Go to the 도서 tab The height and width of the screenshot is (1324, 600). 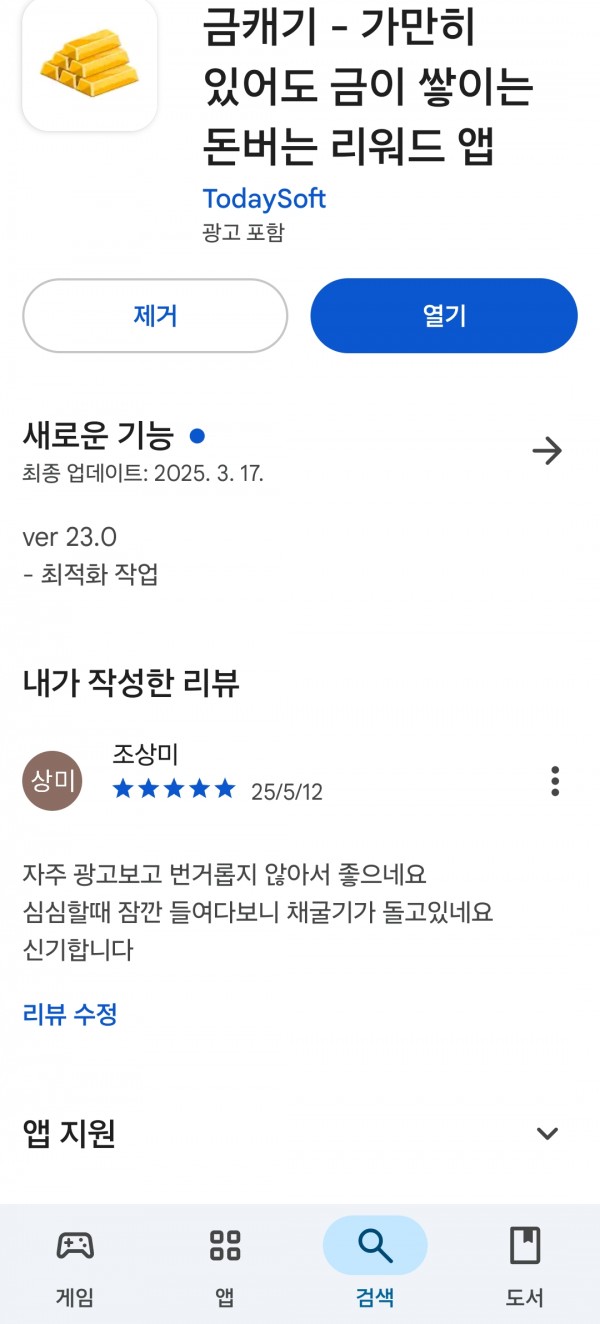click(x=525, y=1264)
